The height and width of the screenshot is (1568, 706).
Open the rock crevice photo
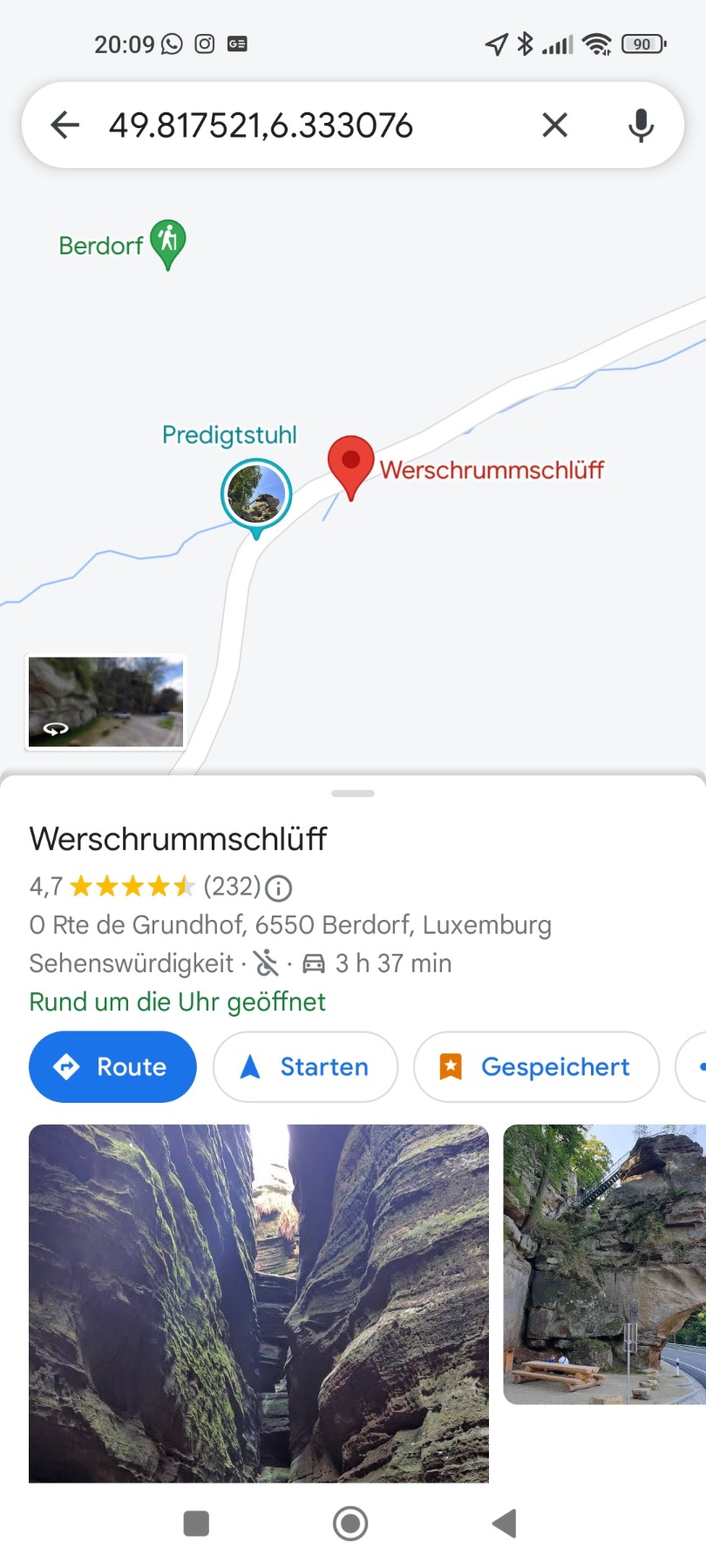click(258, 1302)
